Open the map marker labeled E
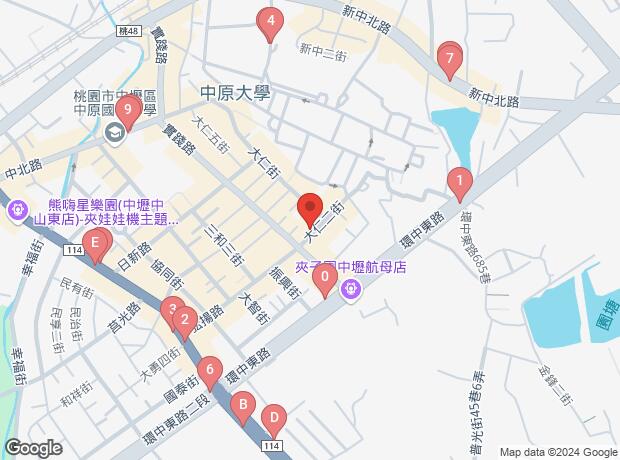 click(95, 243)
